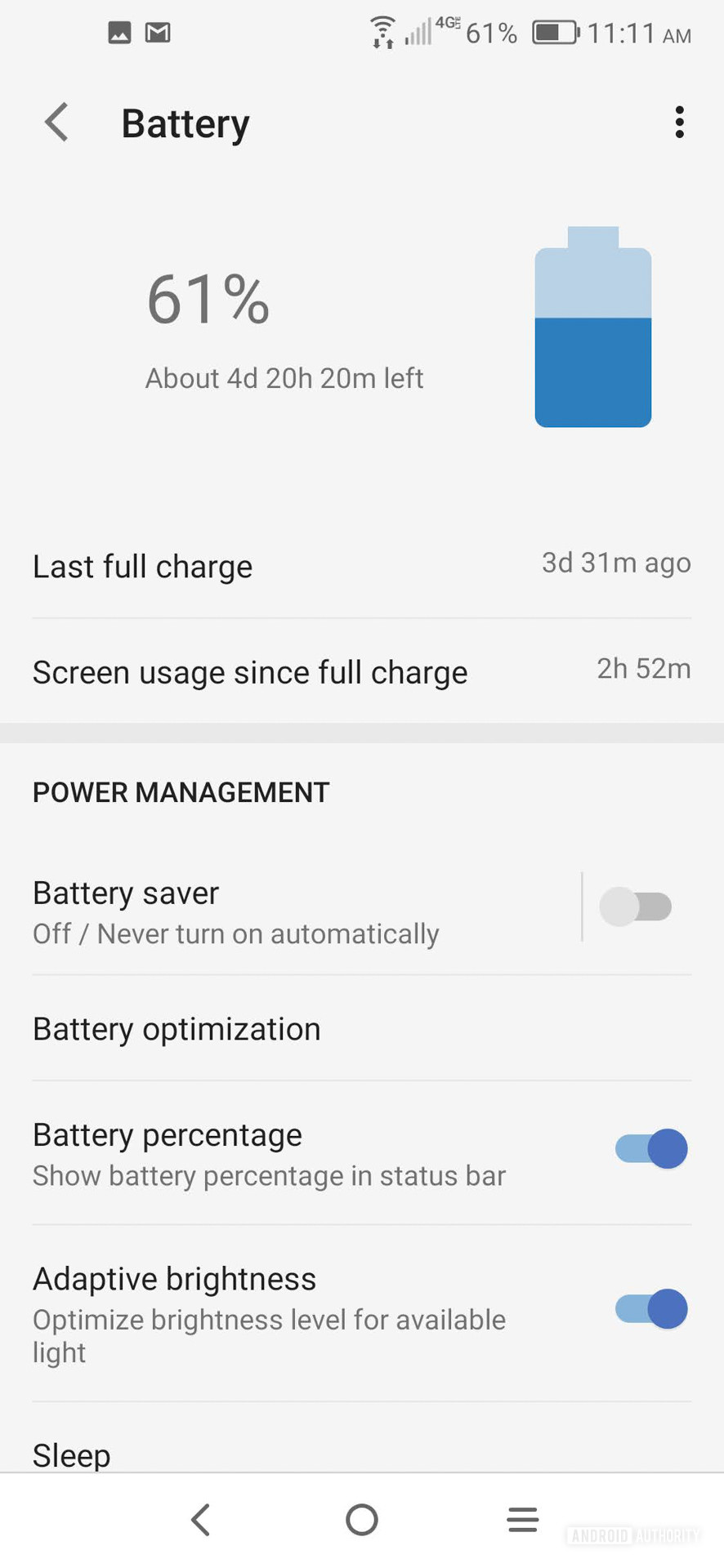This screenshot has height=1568, width=724.
Task: Turn on the Battery saver switch
Action: click(x=636, y=906)
